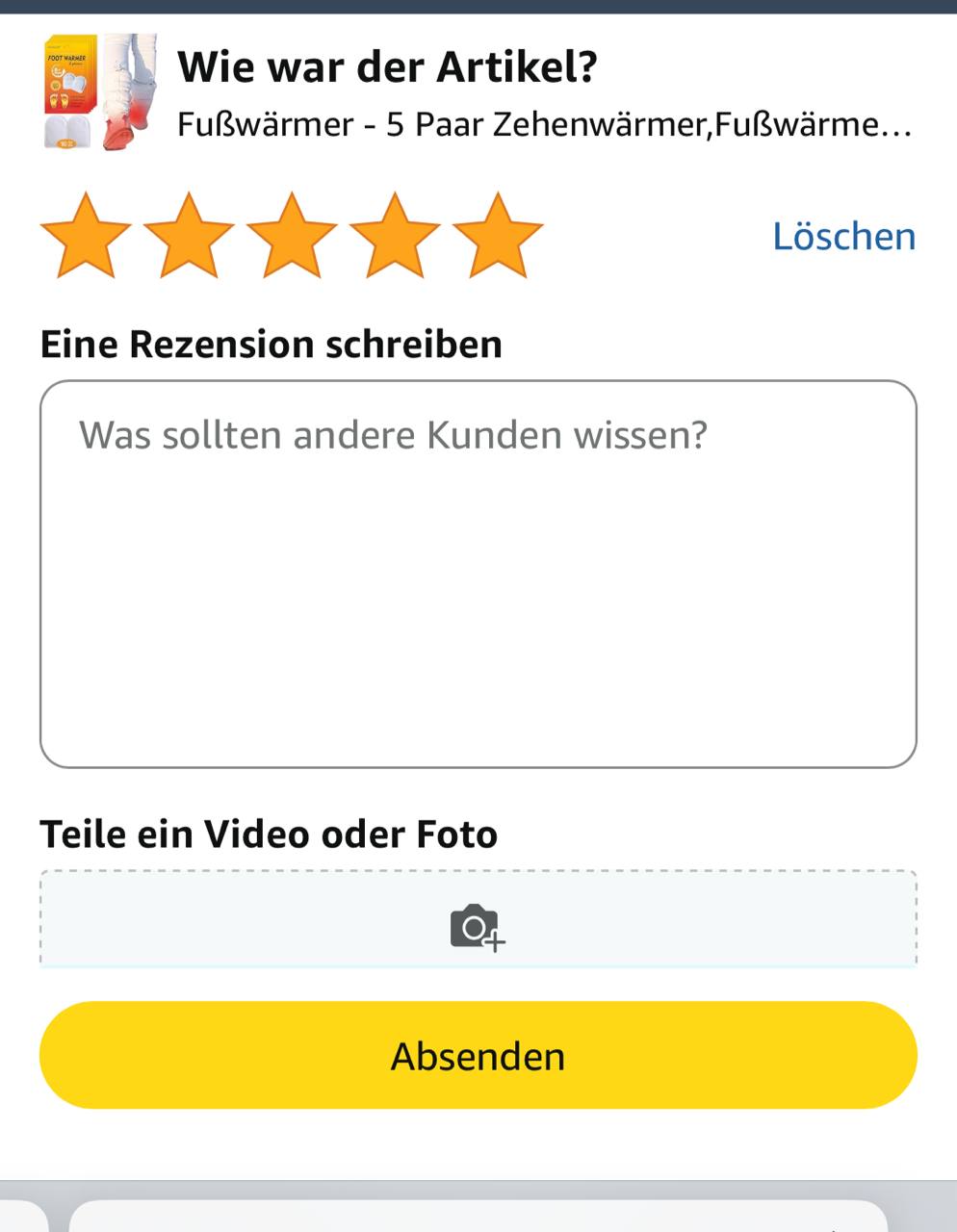This screenshot has height=1232, width=957.
Task: Focus the review text field
Action: tap(478, 574)
